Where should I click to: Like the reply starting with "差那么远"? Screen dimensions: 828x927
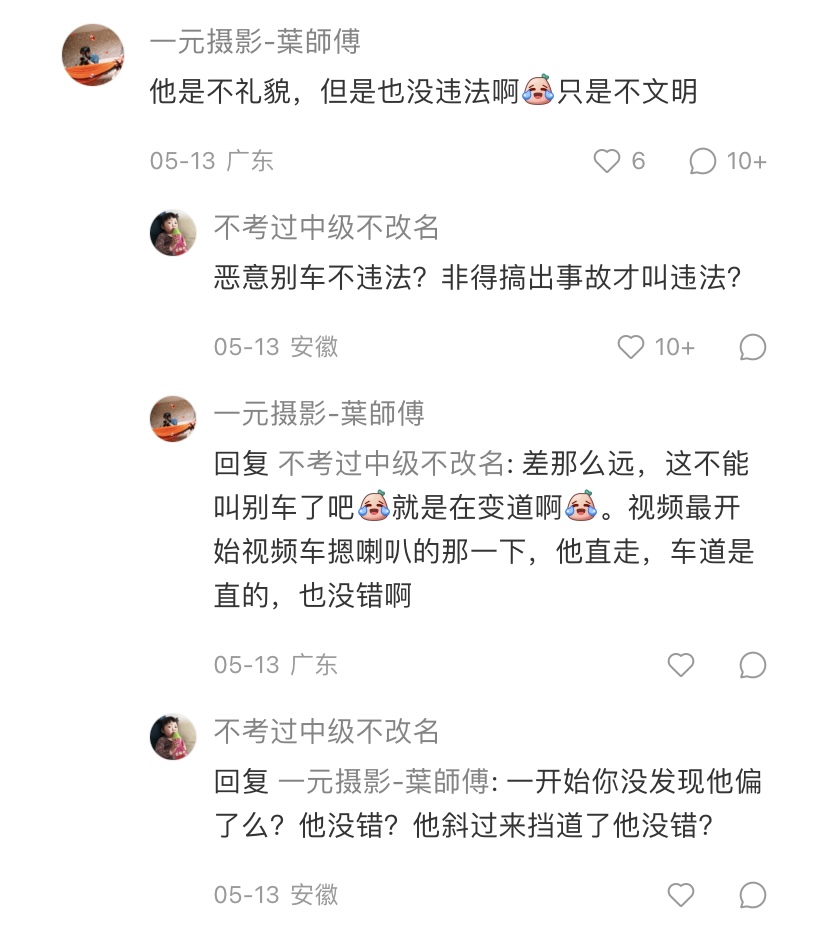tap(681, 665)
